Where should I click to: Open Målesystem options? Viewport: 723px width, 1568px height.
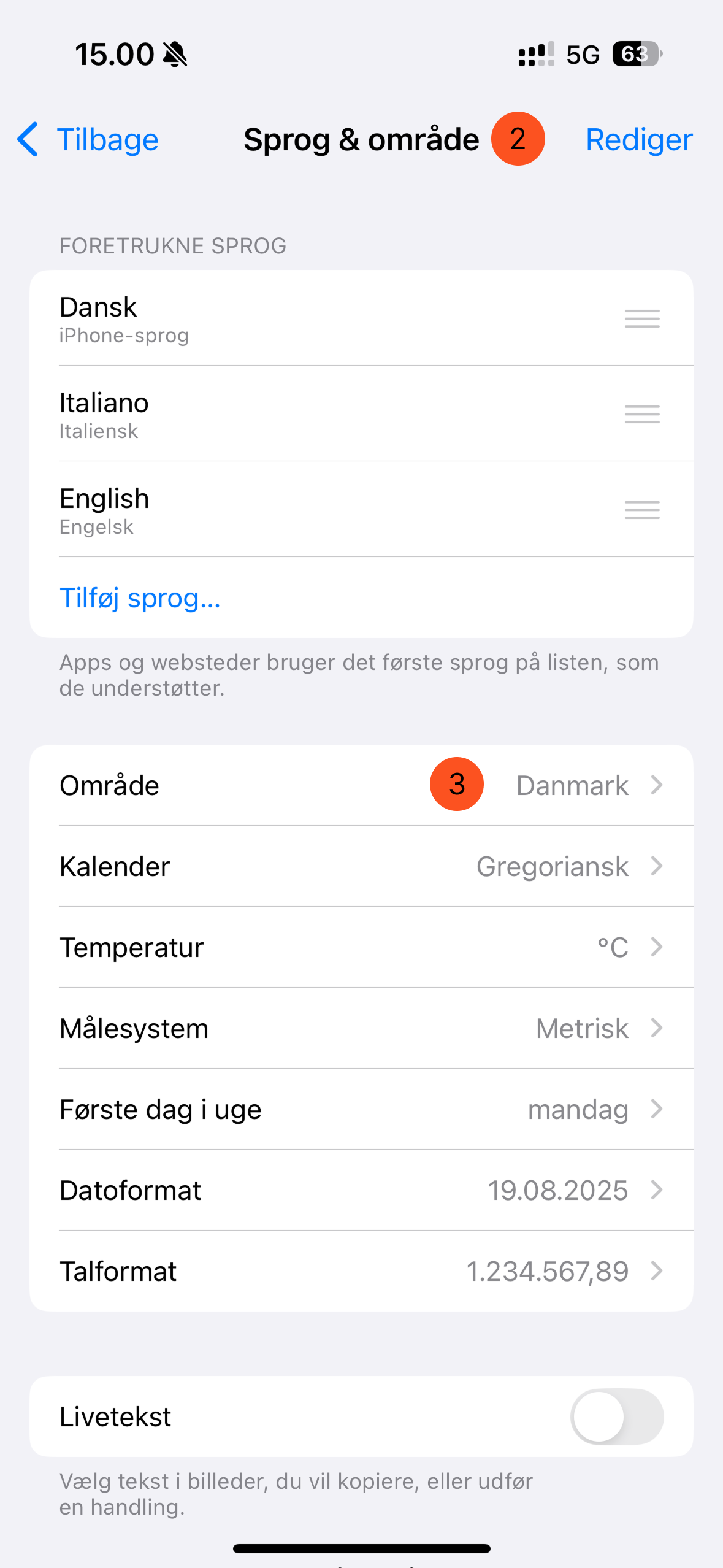[361, 1028]
